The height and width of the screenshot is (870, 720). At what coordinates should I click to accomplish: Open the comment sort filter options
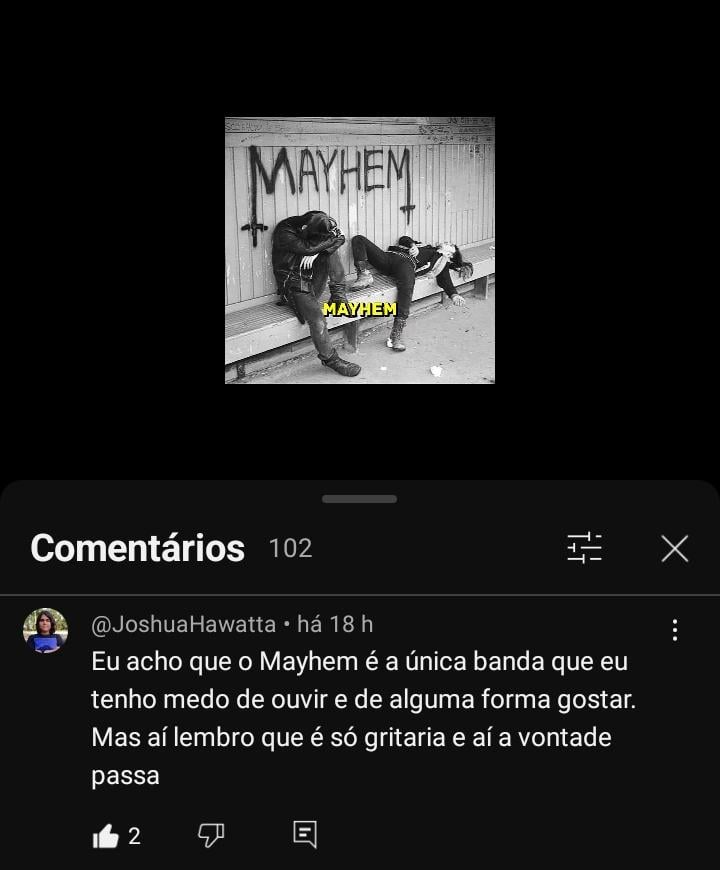(584, 547)
